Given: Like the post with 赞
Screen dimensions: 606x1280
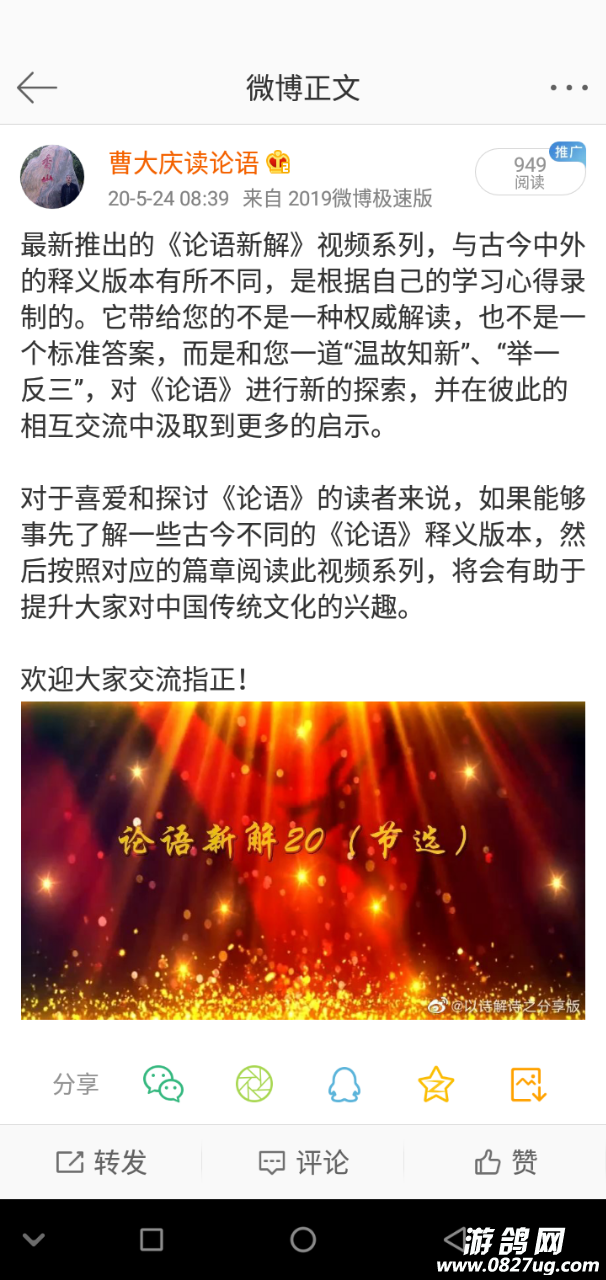Looking at the screenshot, I should pos(505,1162).
